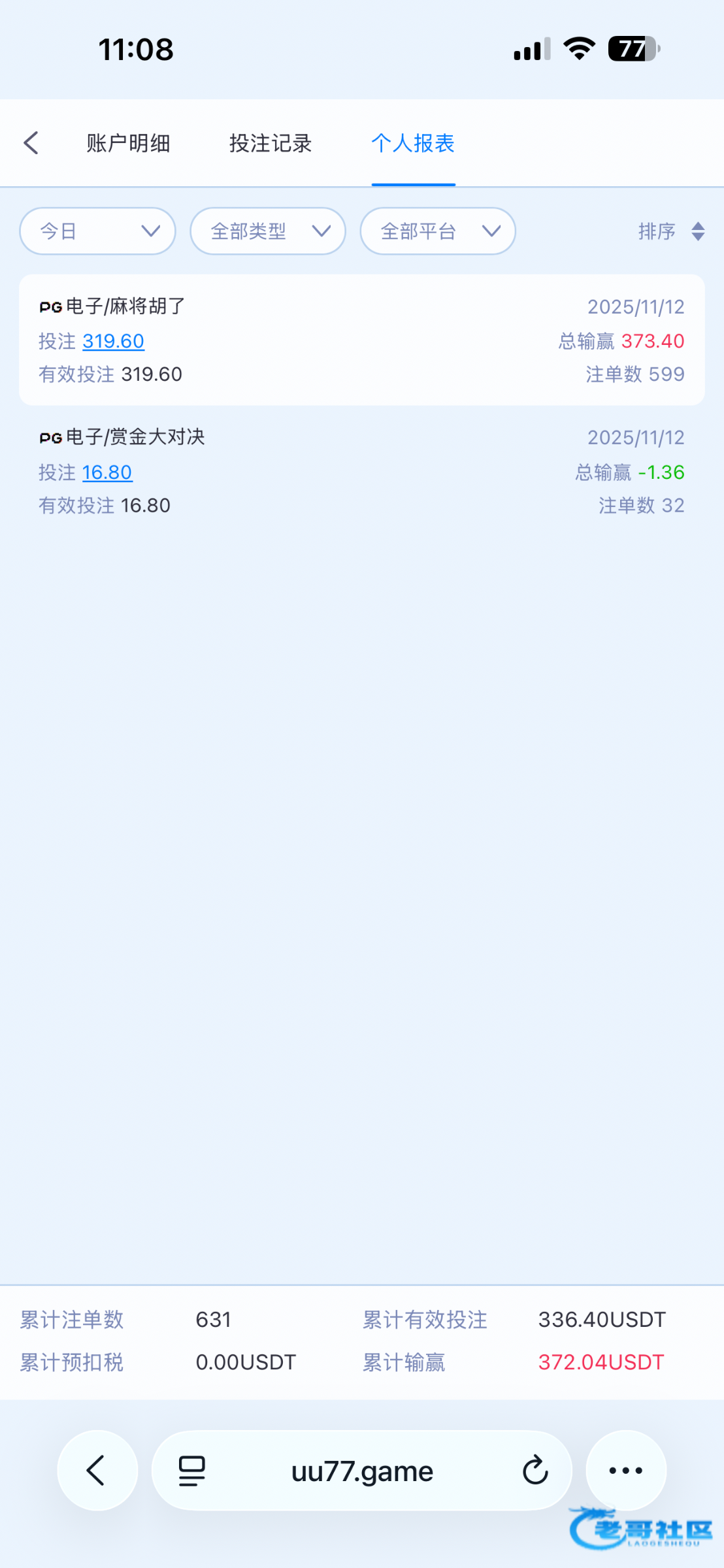Toggle the 排序 sort order
Viewport: 724px width, 1568px height.
pos(671,231)
